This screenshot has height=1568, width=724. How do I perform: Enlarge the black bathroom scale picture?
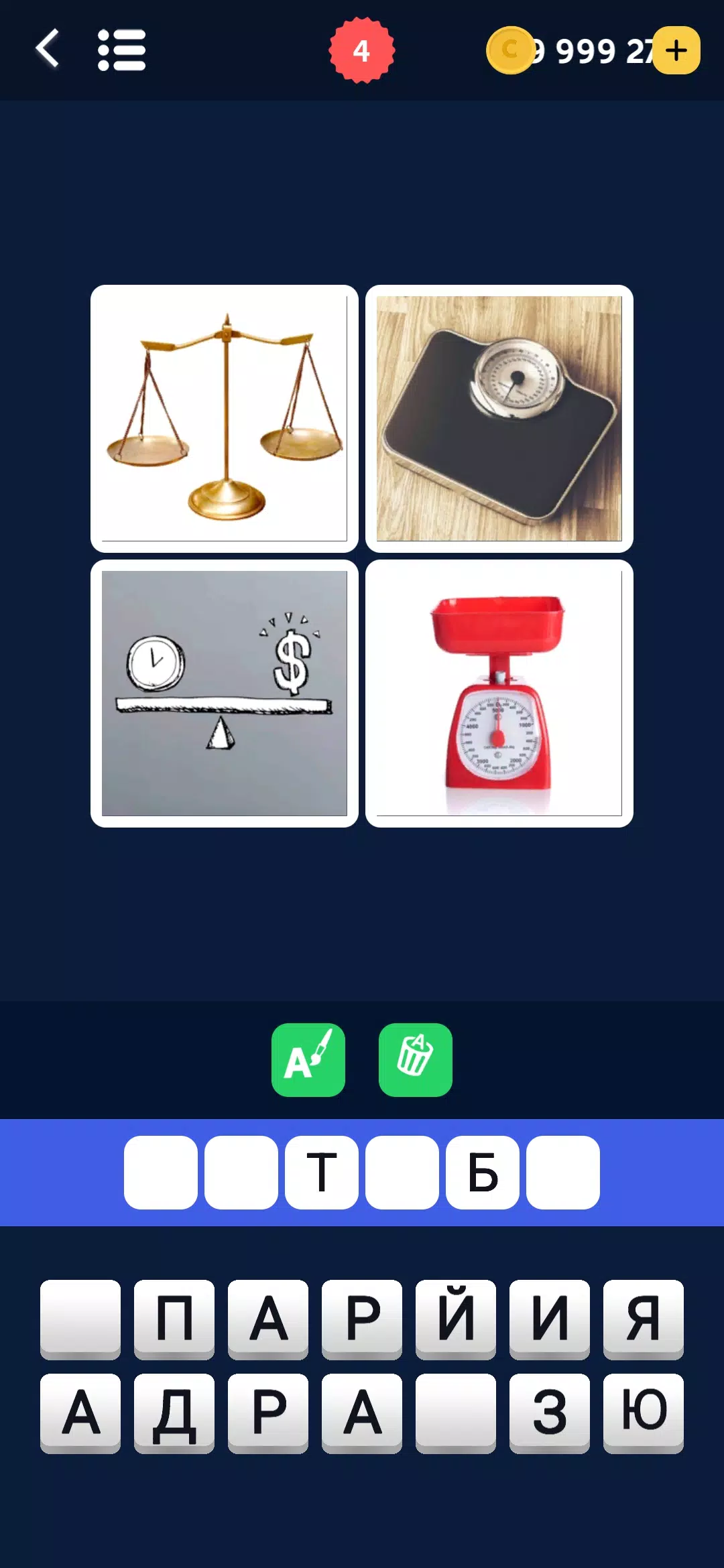[x=499, y=419]
